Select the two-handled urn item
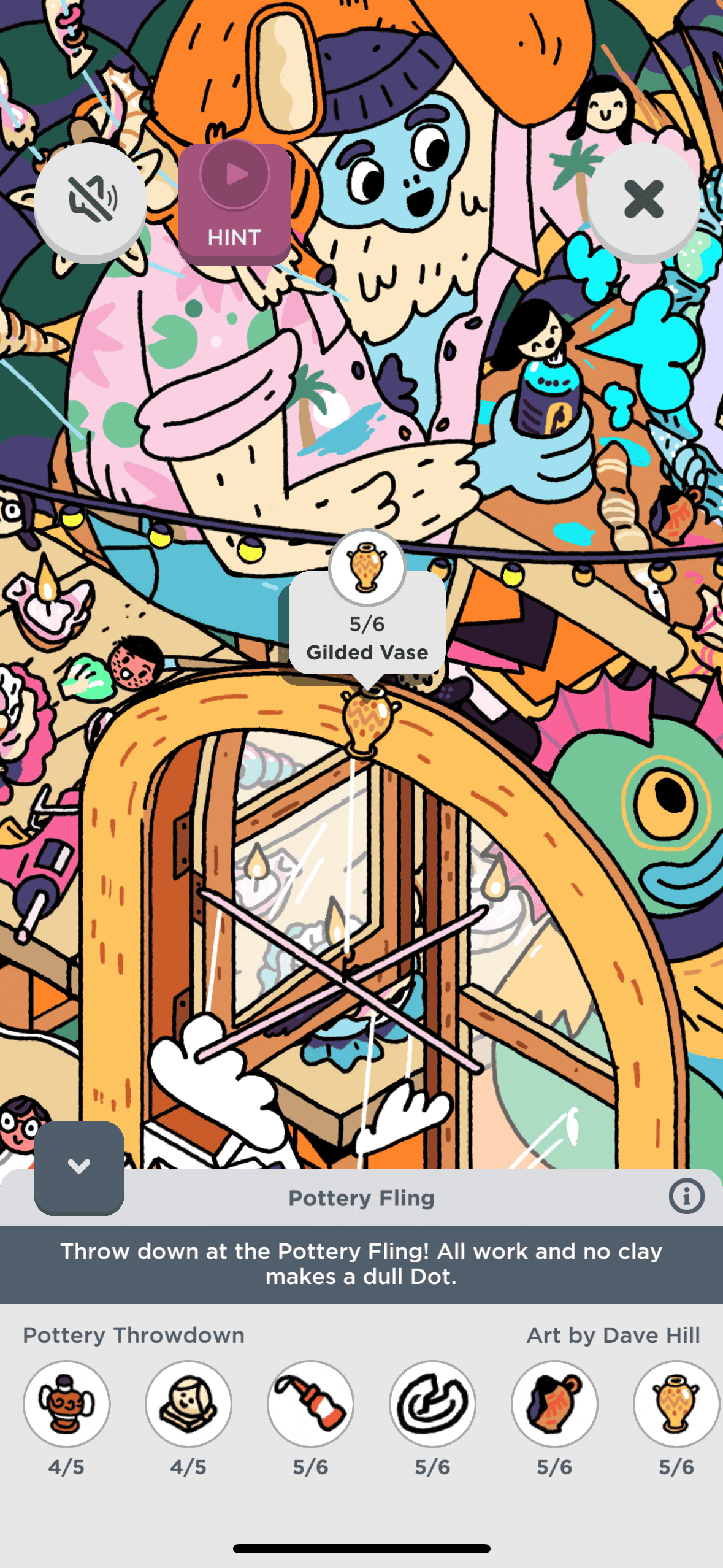This screenshot has height=1568, width=723. (x=67, y=1403)
